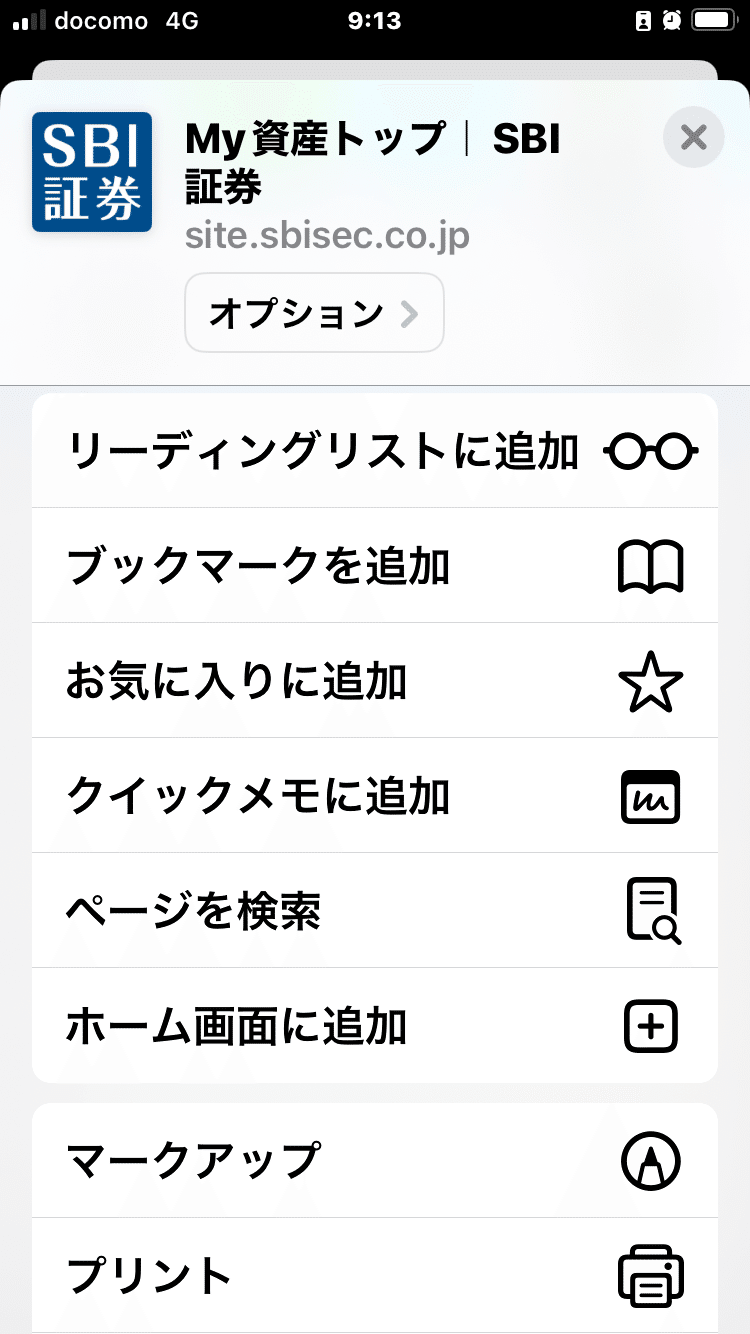The width and height of the screenshot is (750, 1334).
Task: Tap the Markup pen-in-circle icon
Action: pos(651,1161)
